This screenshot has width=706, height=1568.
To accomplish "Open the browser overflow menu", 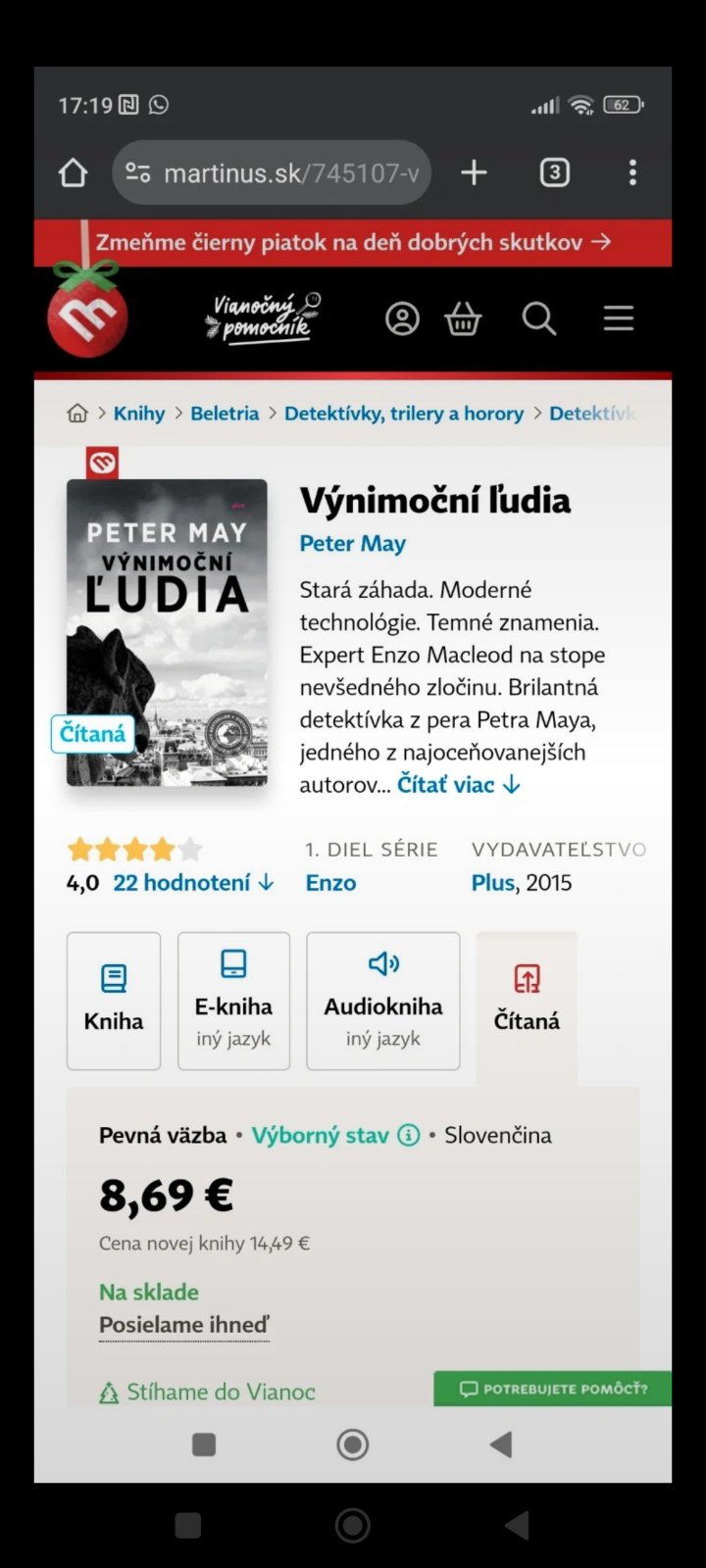I will 632,173.
